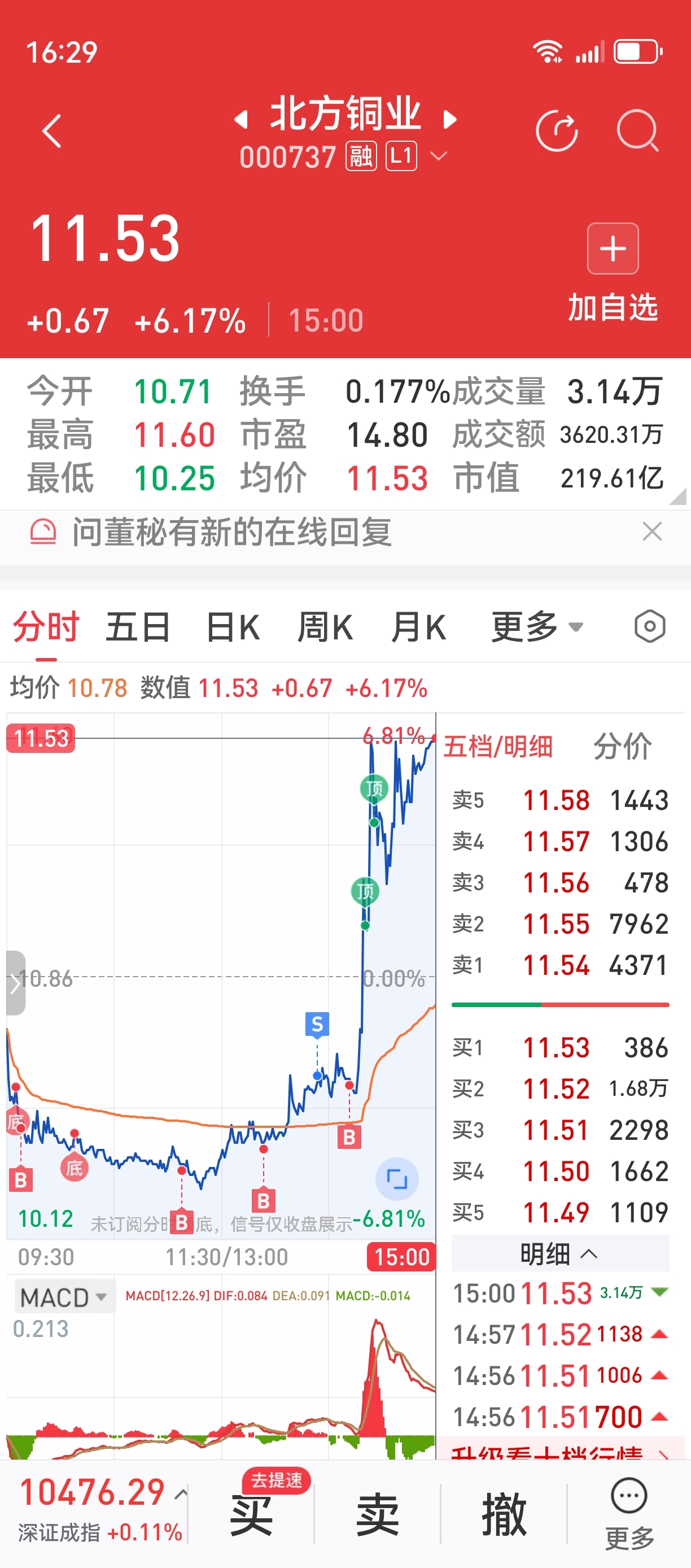Open the search icon

pyautogui.click(x=637, y=131)
